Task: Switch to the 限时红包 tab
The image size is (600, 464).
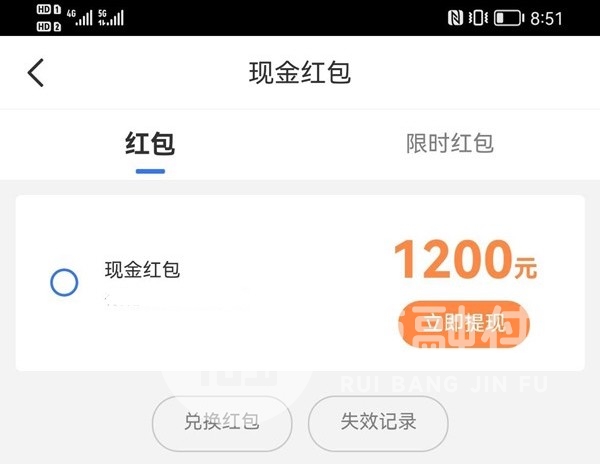Action: click(x=450, y=143)
